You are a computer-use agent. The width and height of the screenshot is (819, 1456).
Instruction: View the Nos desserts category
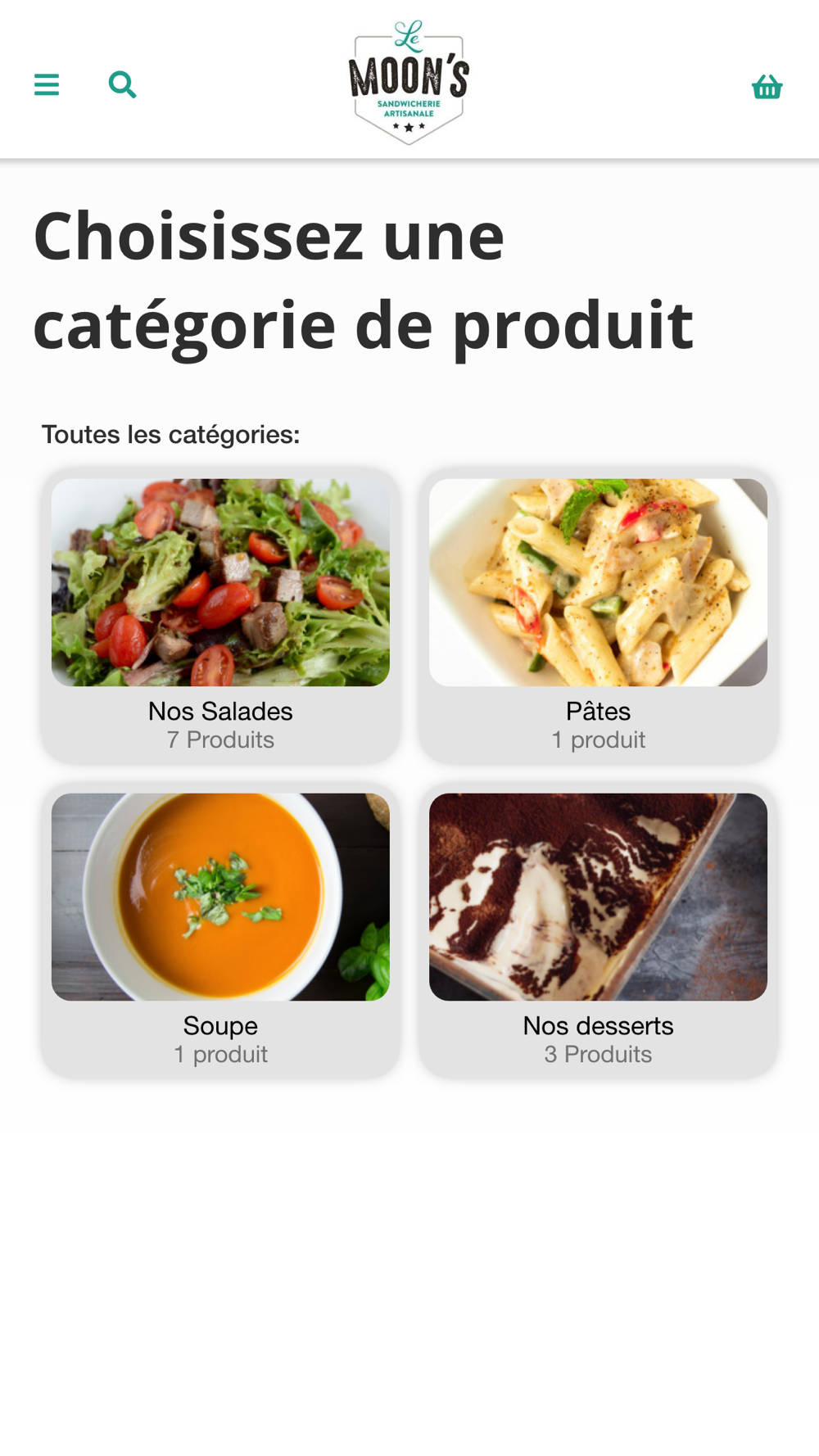[x=598, y=930]
